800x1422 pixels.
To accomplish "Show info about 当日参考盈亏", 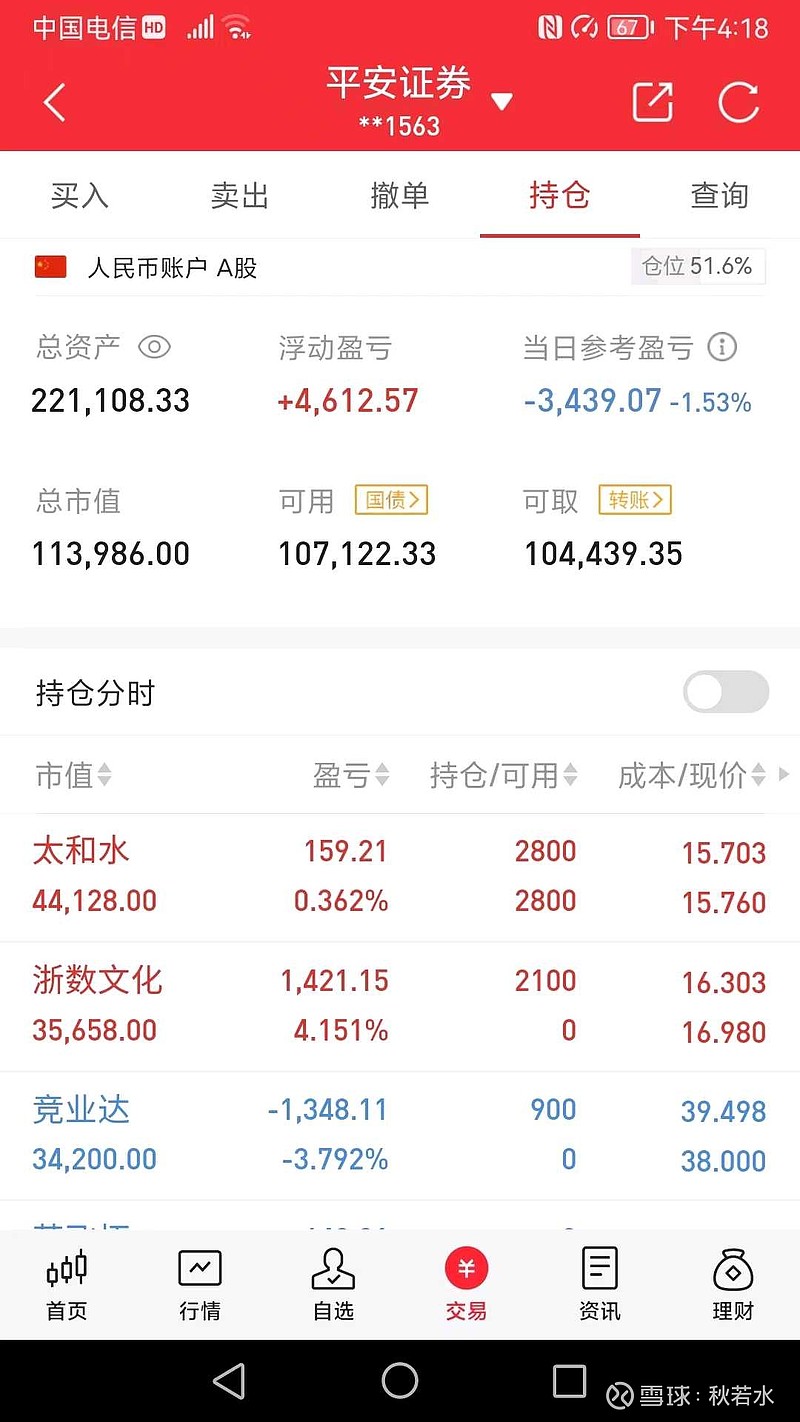I will pos(722,347).
